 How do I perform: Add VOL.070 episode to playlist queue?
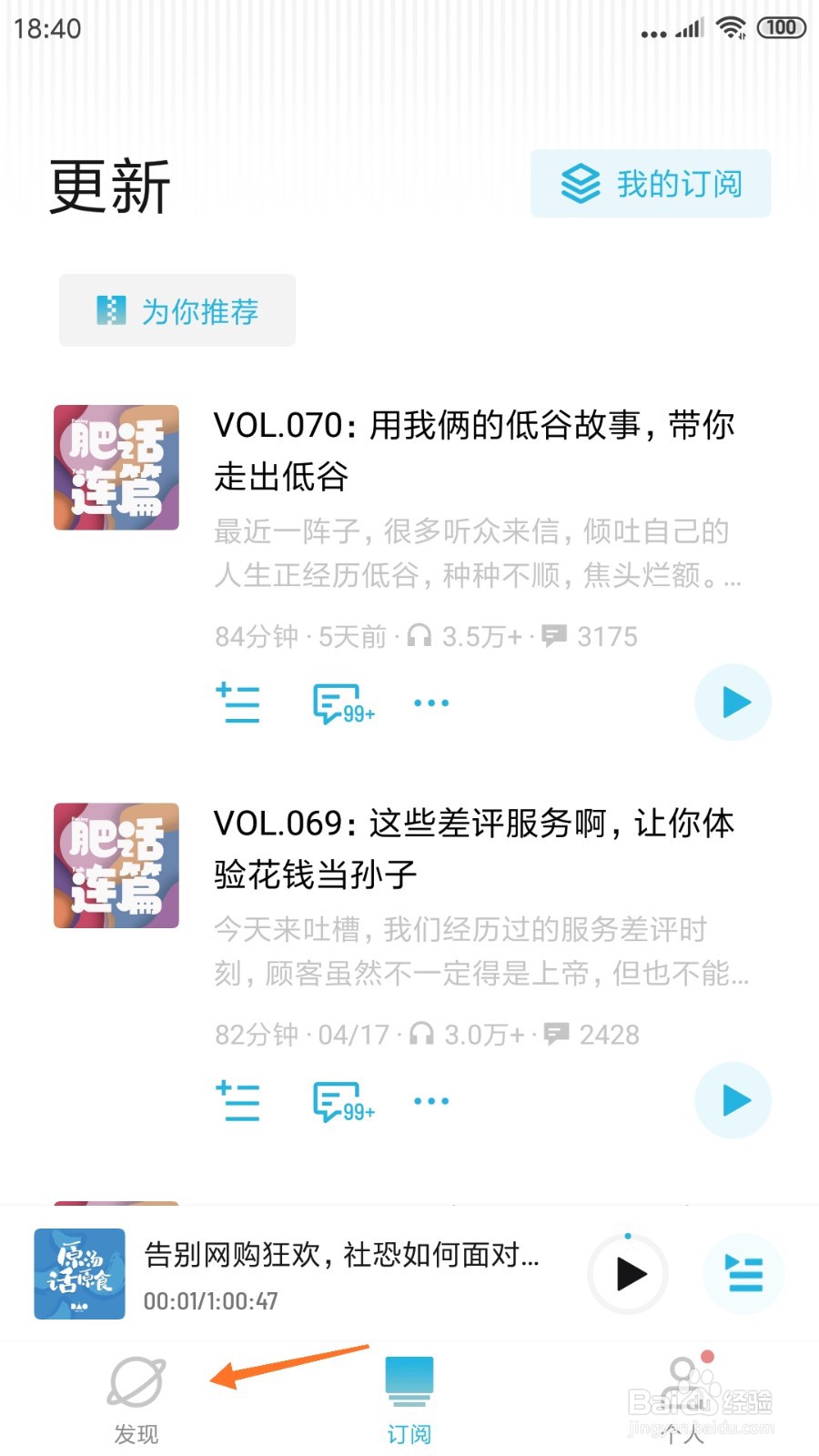click(238, 703)
